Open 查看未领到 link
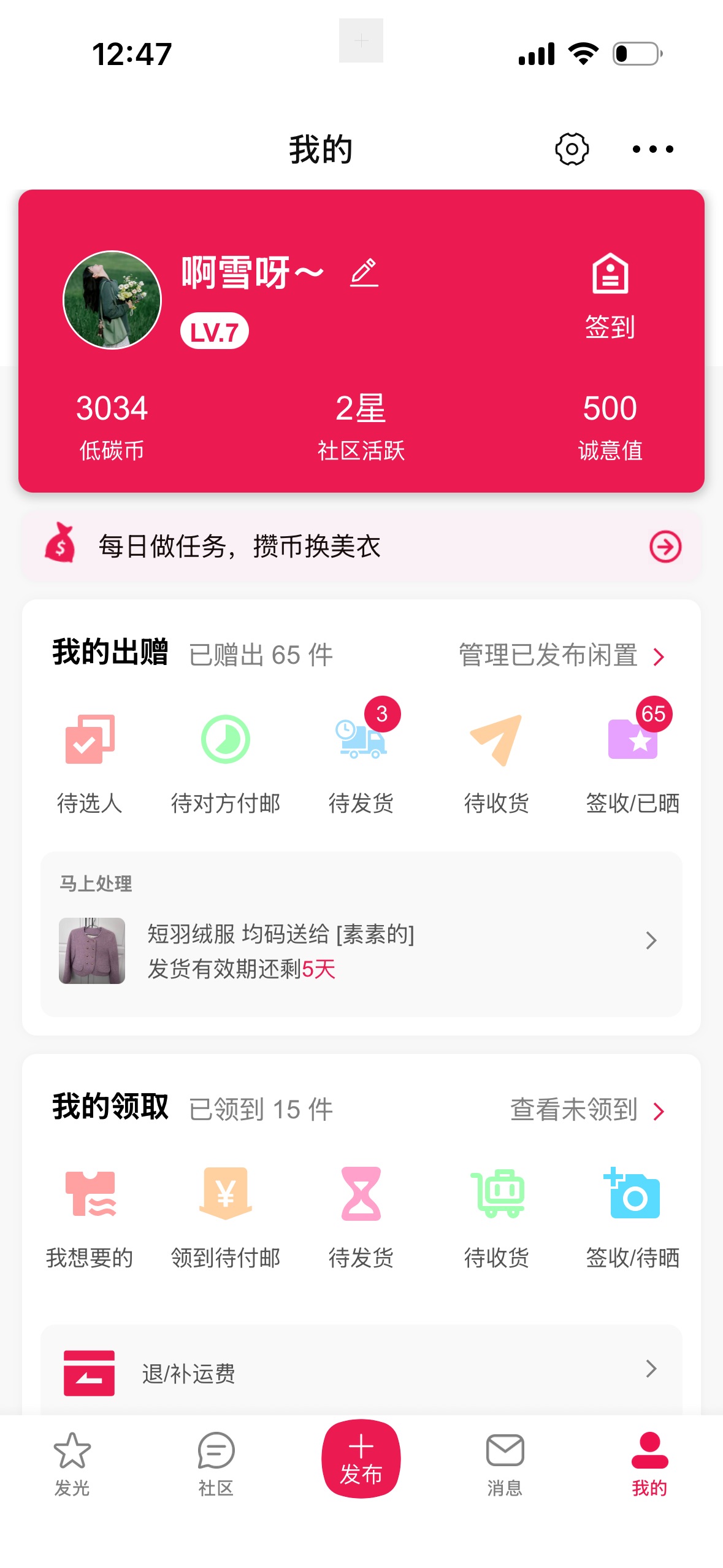Viewport: 723px width, 1568px height. (586, 1110)
